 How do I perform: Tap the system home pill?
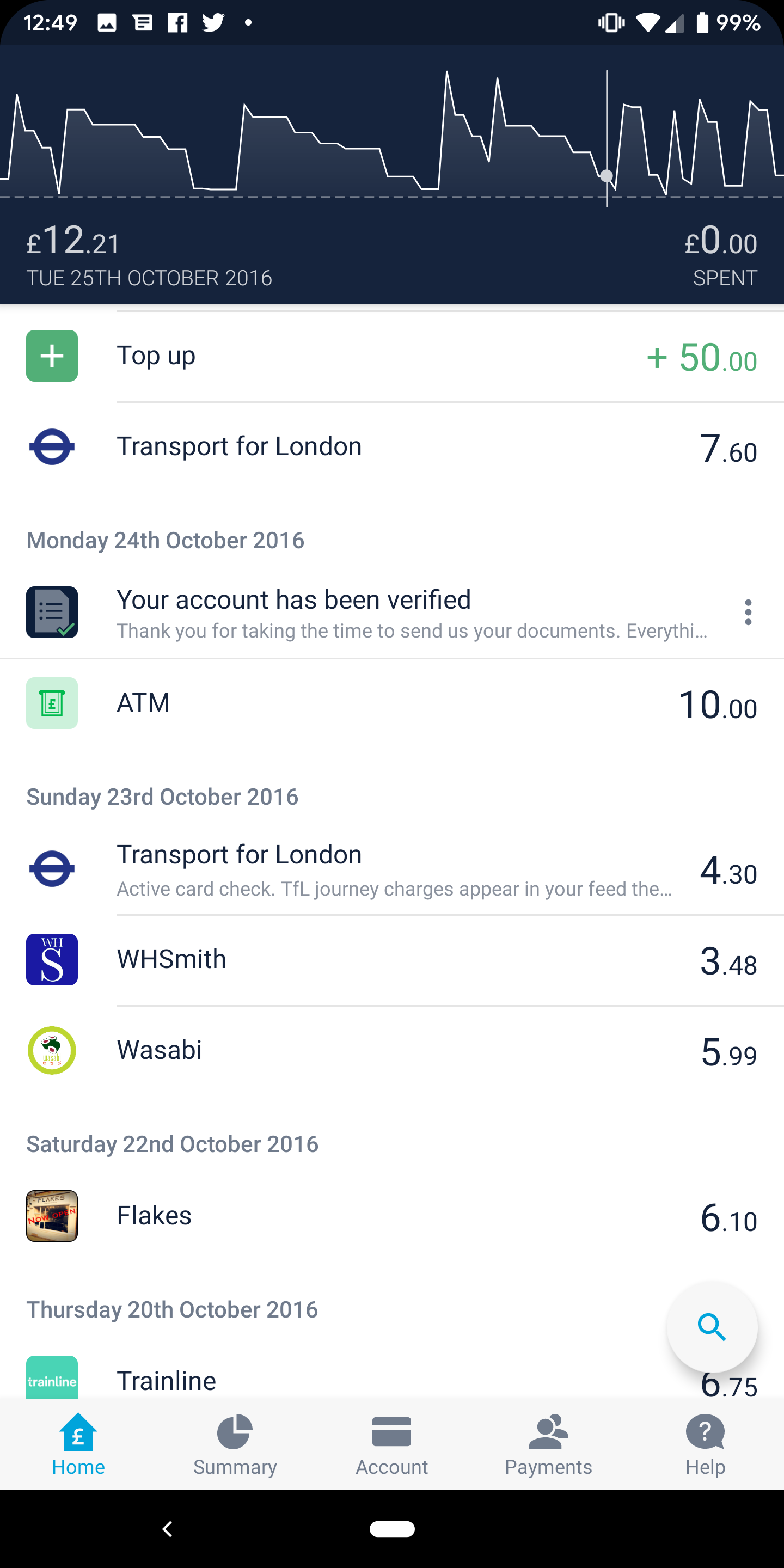(x=392, y=1528)
